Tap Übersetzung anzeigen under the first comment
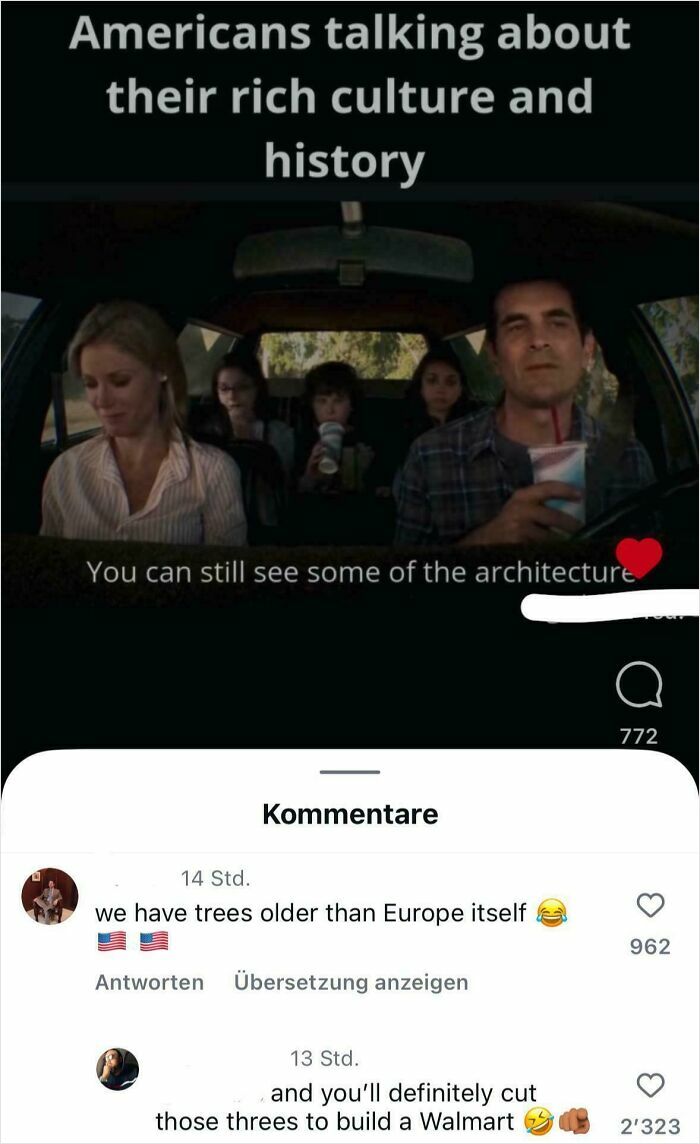The image size is (700, 1144). [351, 982]
